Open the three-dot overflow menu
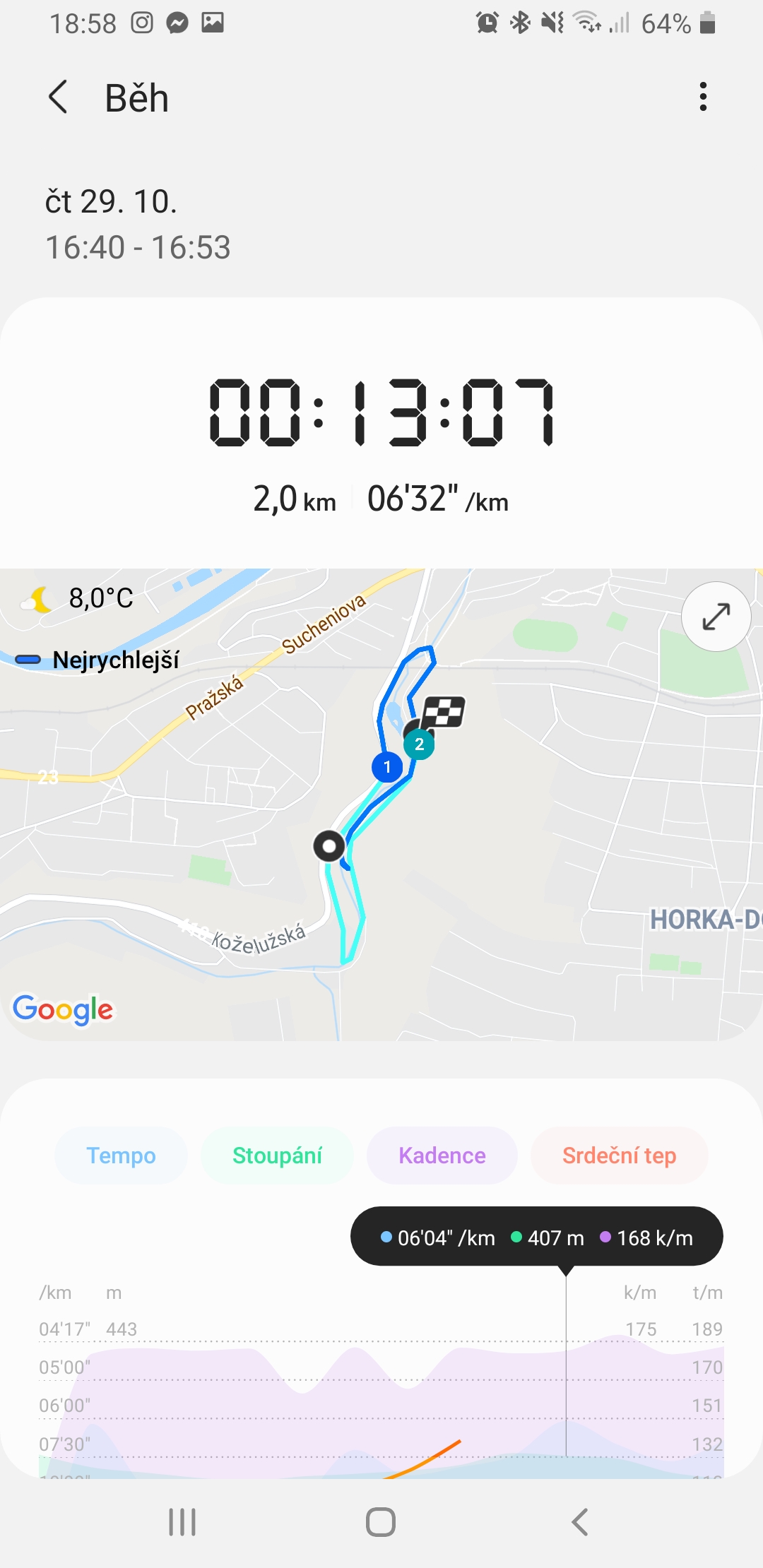Screen dimensions: 763x1568 pos(703,97)
